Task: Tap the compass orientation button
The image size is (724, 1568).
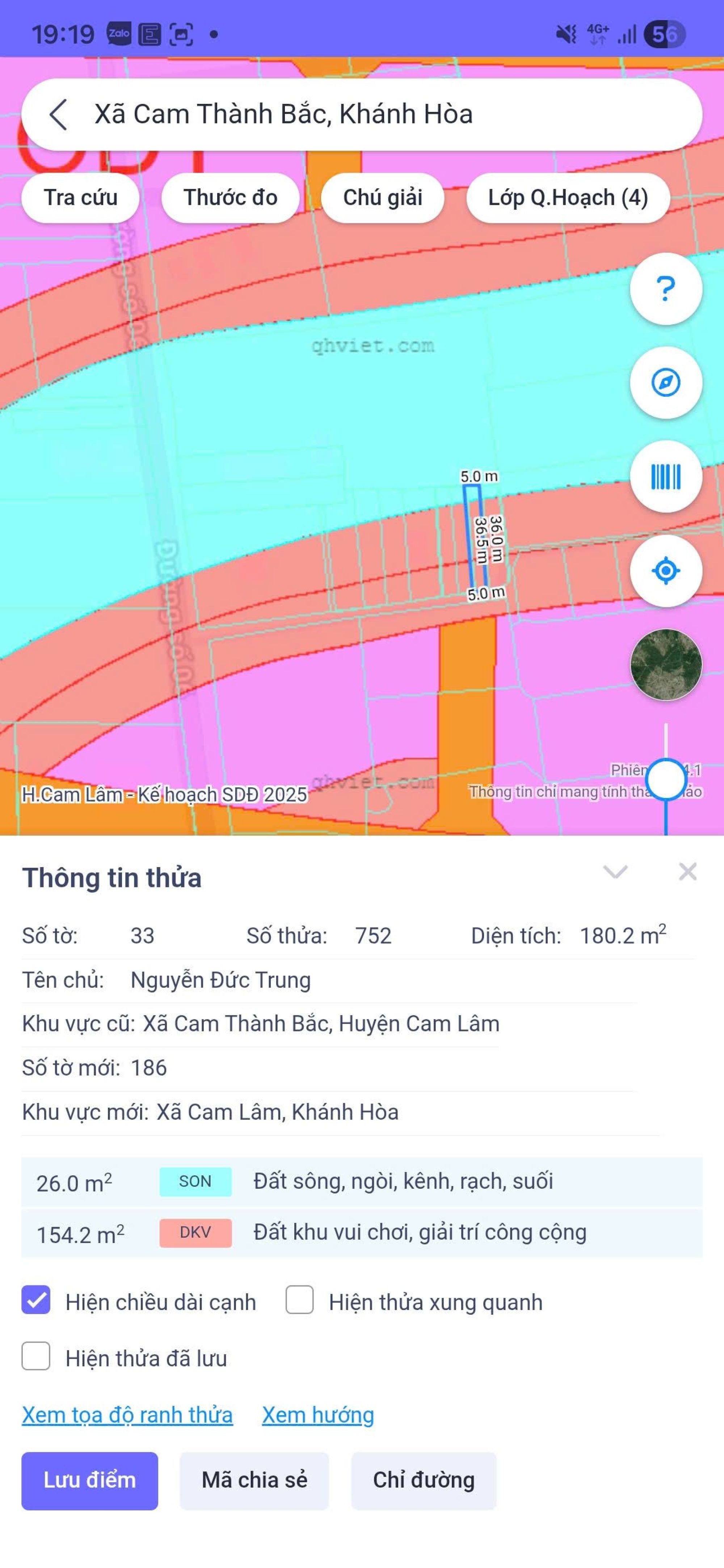Action: (x=666, y=383)
